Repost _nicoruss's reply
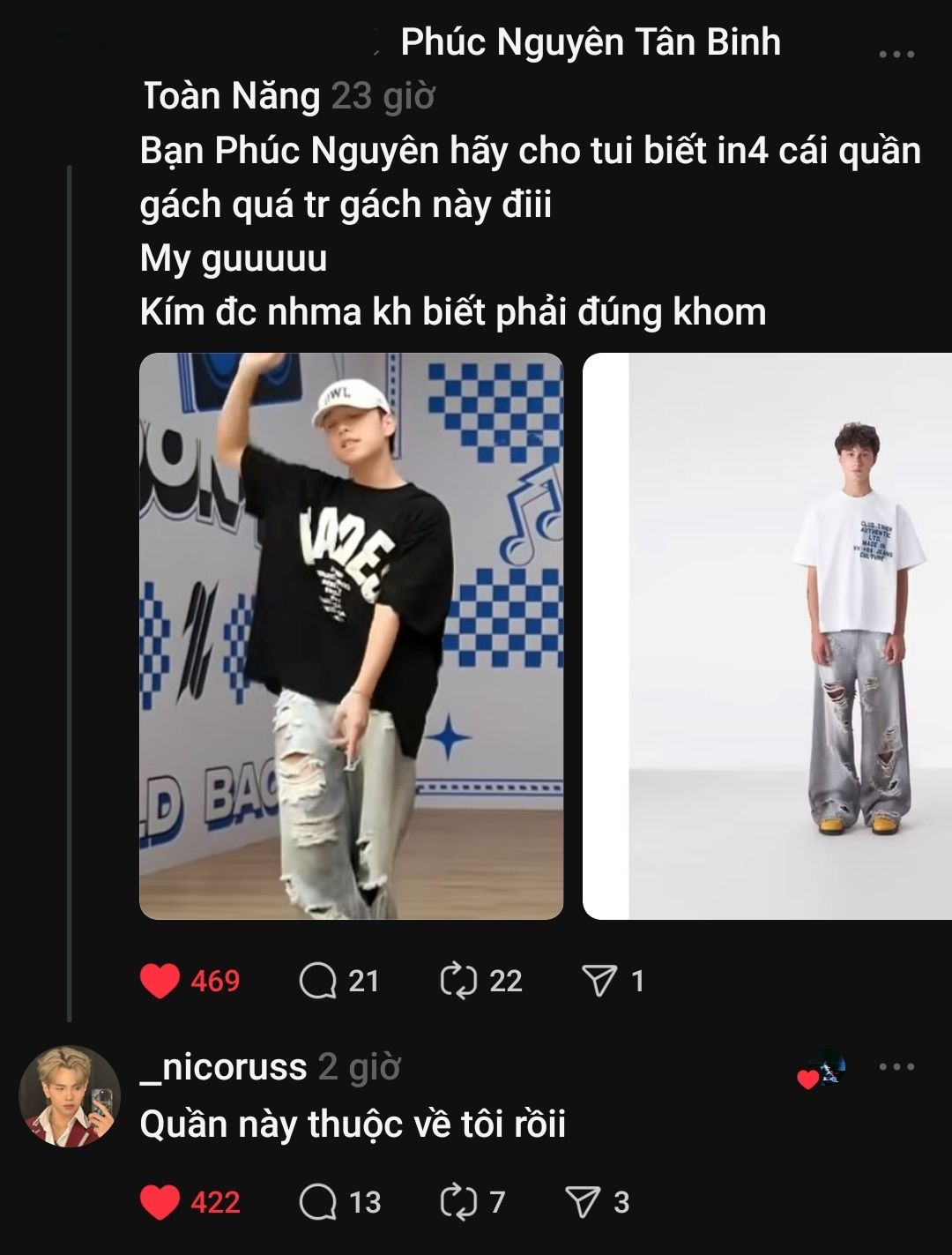The image size is (952, 1255). [x=458, y=1202]
